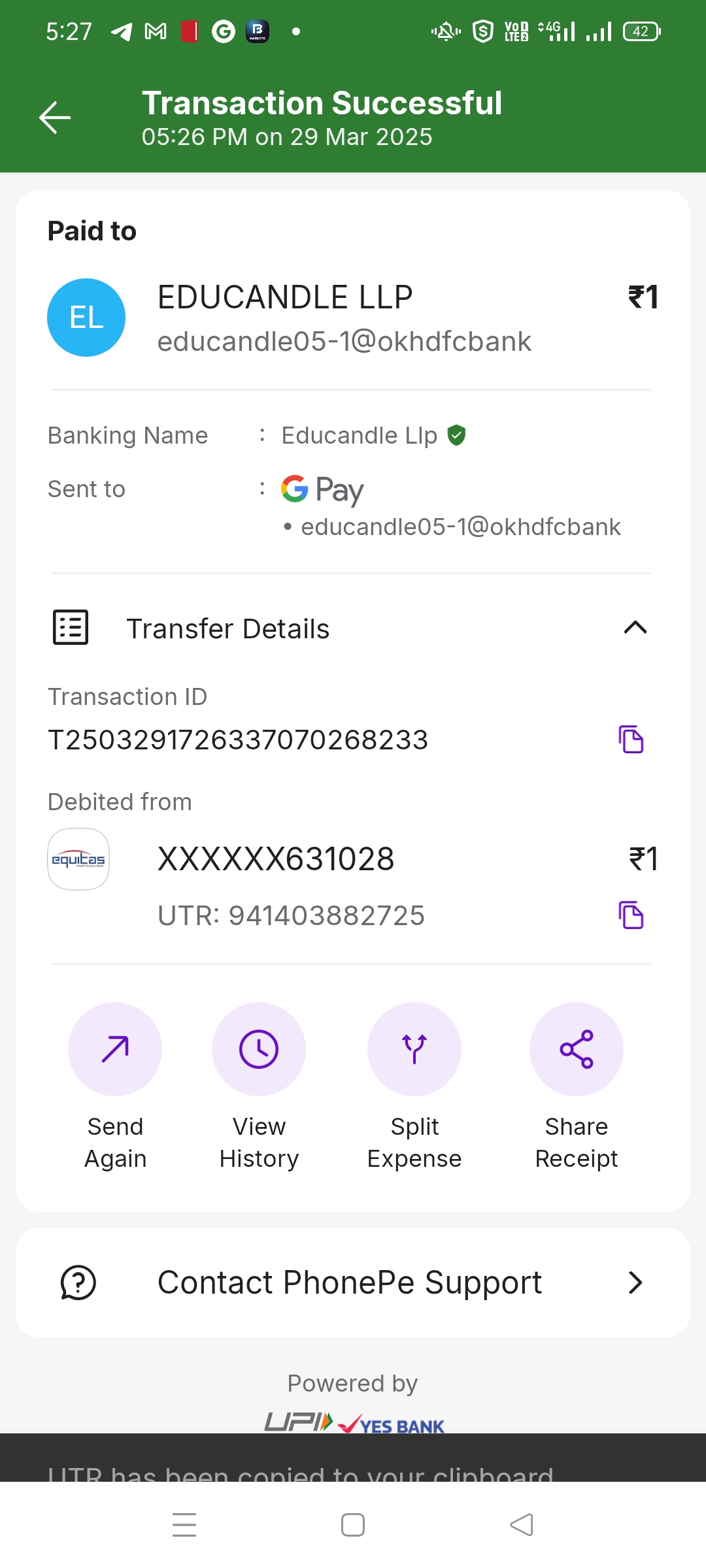Select Split Expense
Screen dimensions: 706x1568
(414, 1050)
